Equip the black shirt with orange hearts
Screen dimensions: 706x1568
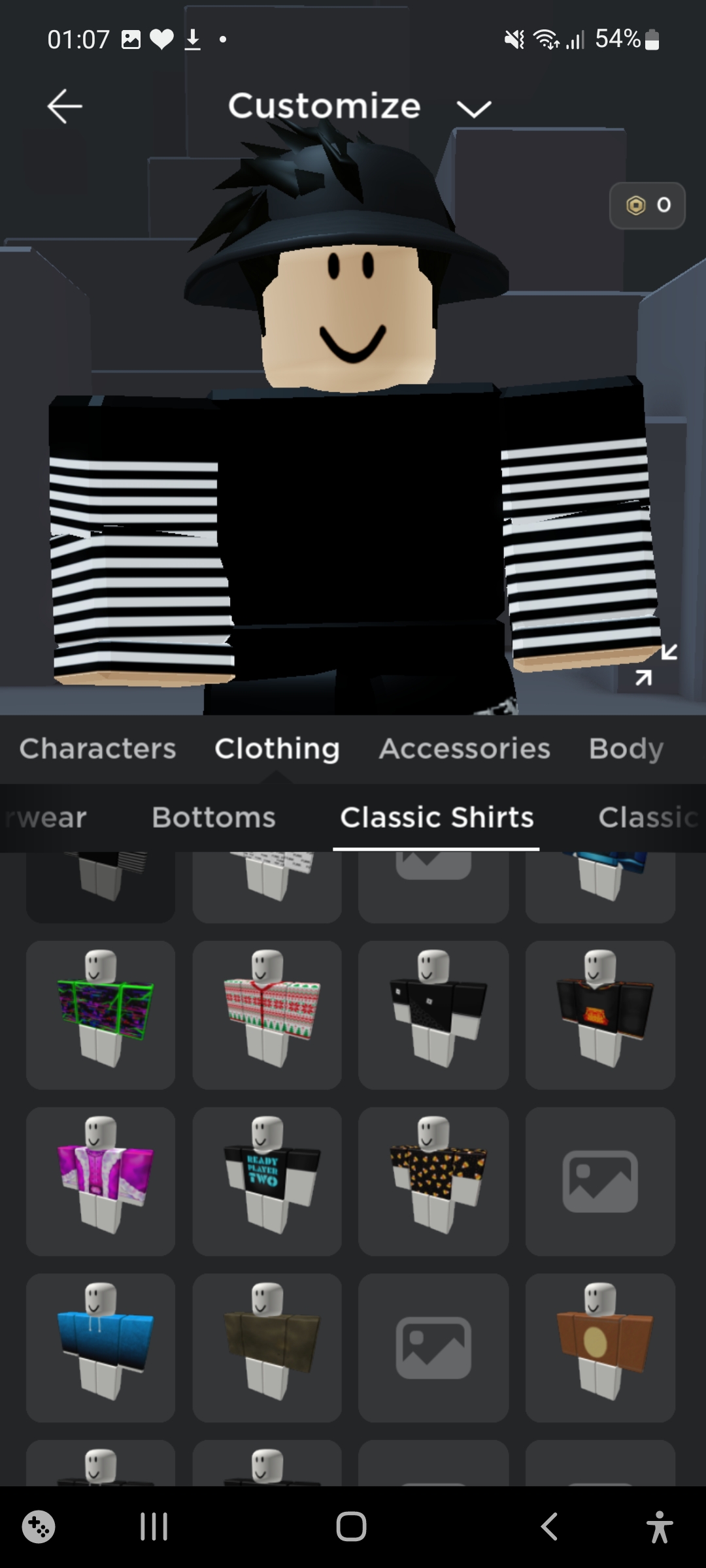point(433,1181)
